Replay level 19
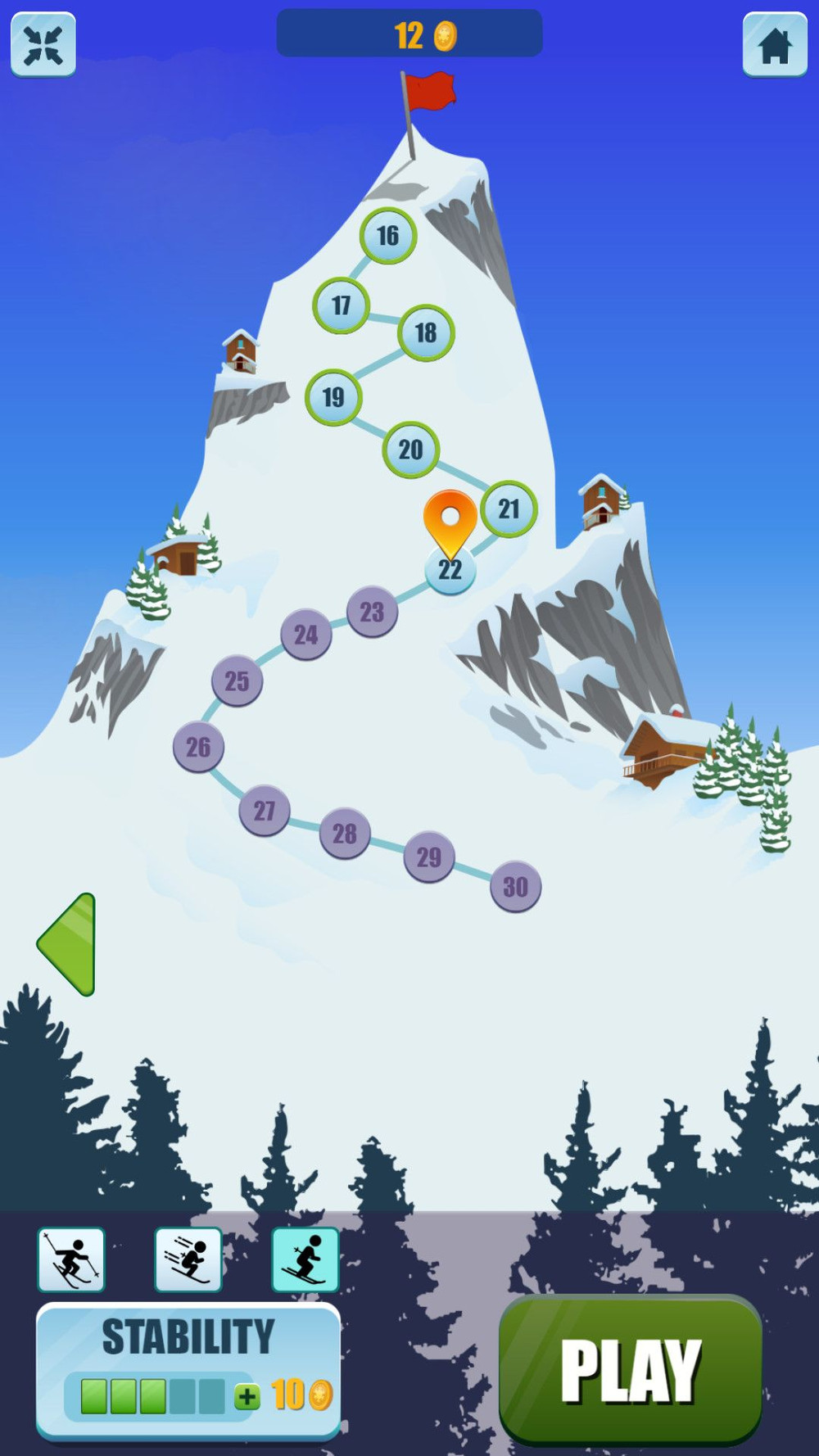The width and height of the screenshot is (819, 1456). 333,397
